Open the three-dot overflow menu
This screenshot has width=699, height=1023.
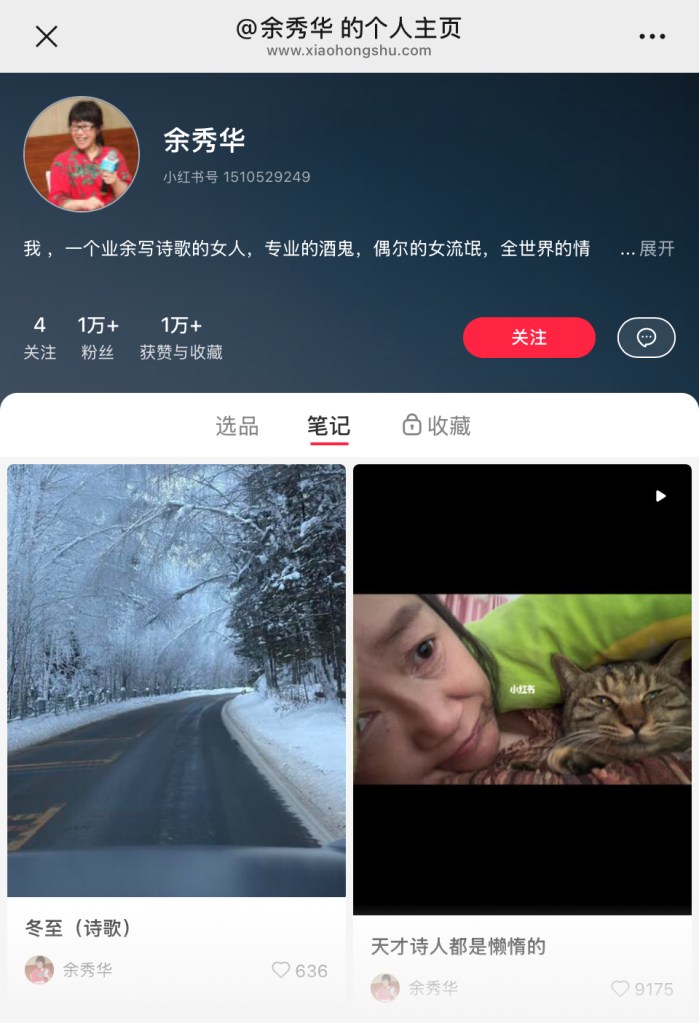click(x=652, y=36)
